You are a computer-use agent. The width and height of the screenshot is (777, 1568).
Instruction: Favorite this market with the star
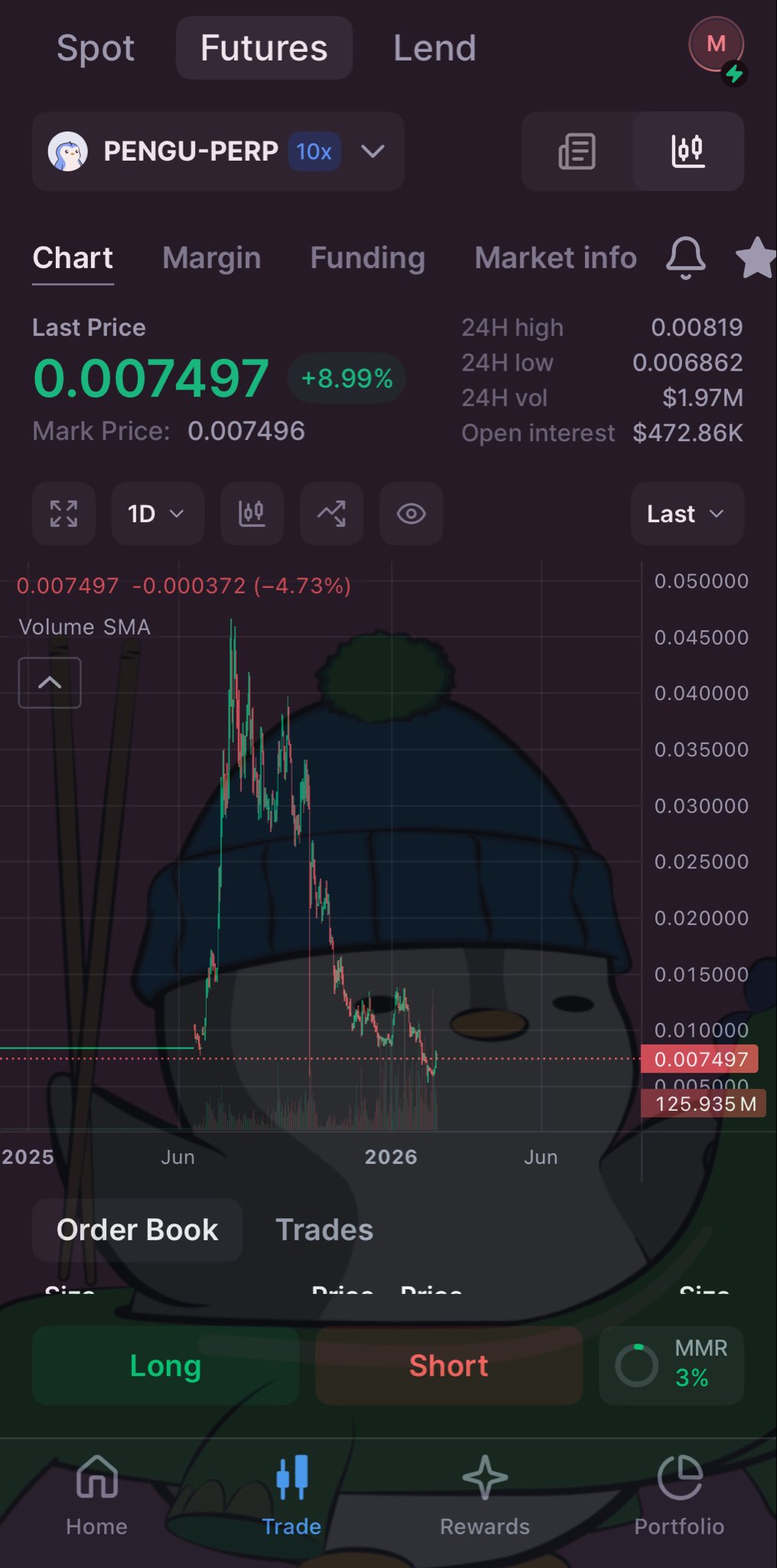756,258
